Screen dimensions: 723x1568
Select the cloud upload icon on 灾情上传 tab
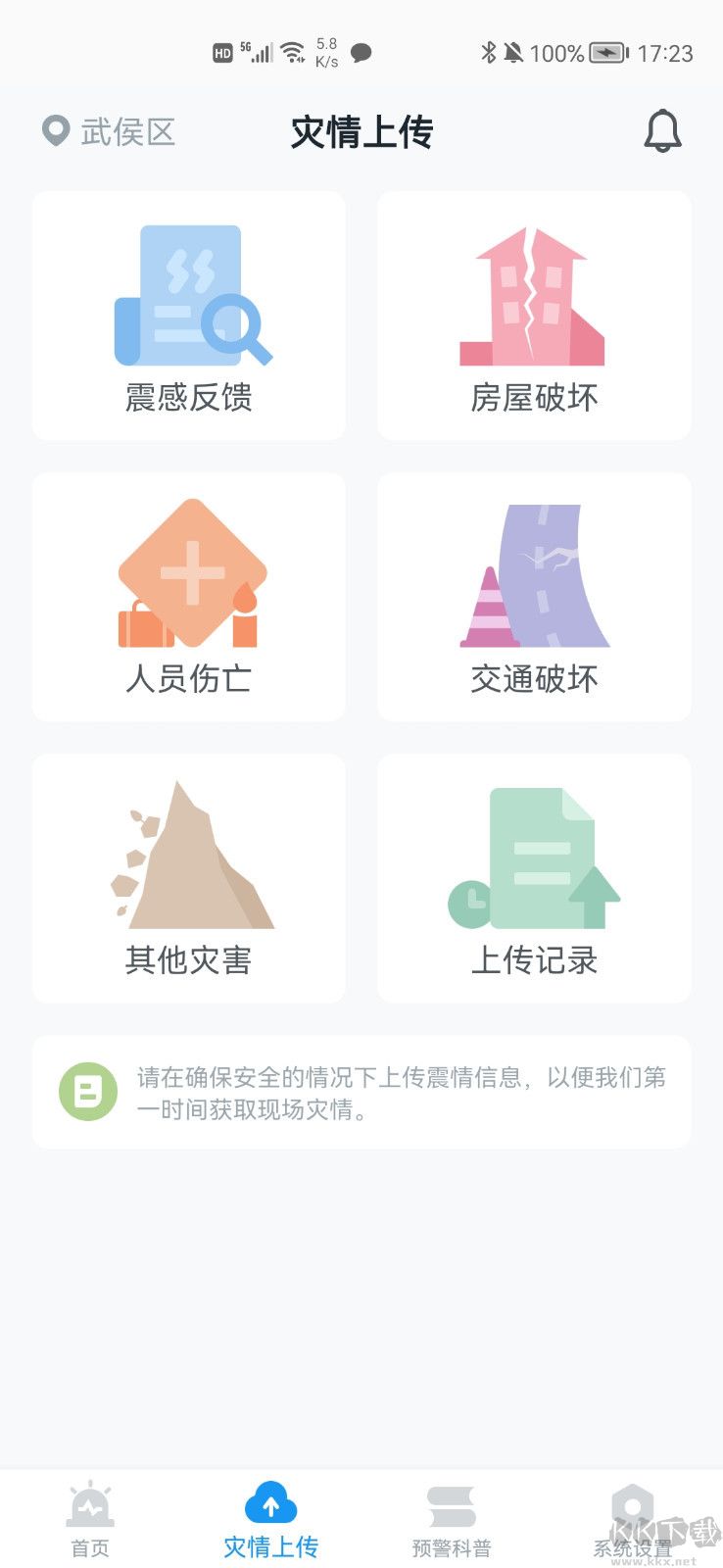tap(269, 1499)
